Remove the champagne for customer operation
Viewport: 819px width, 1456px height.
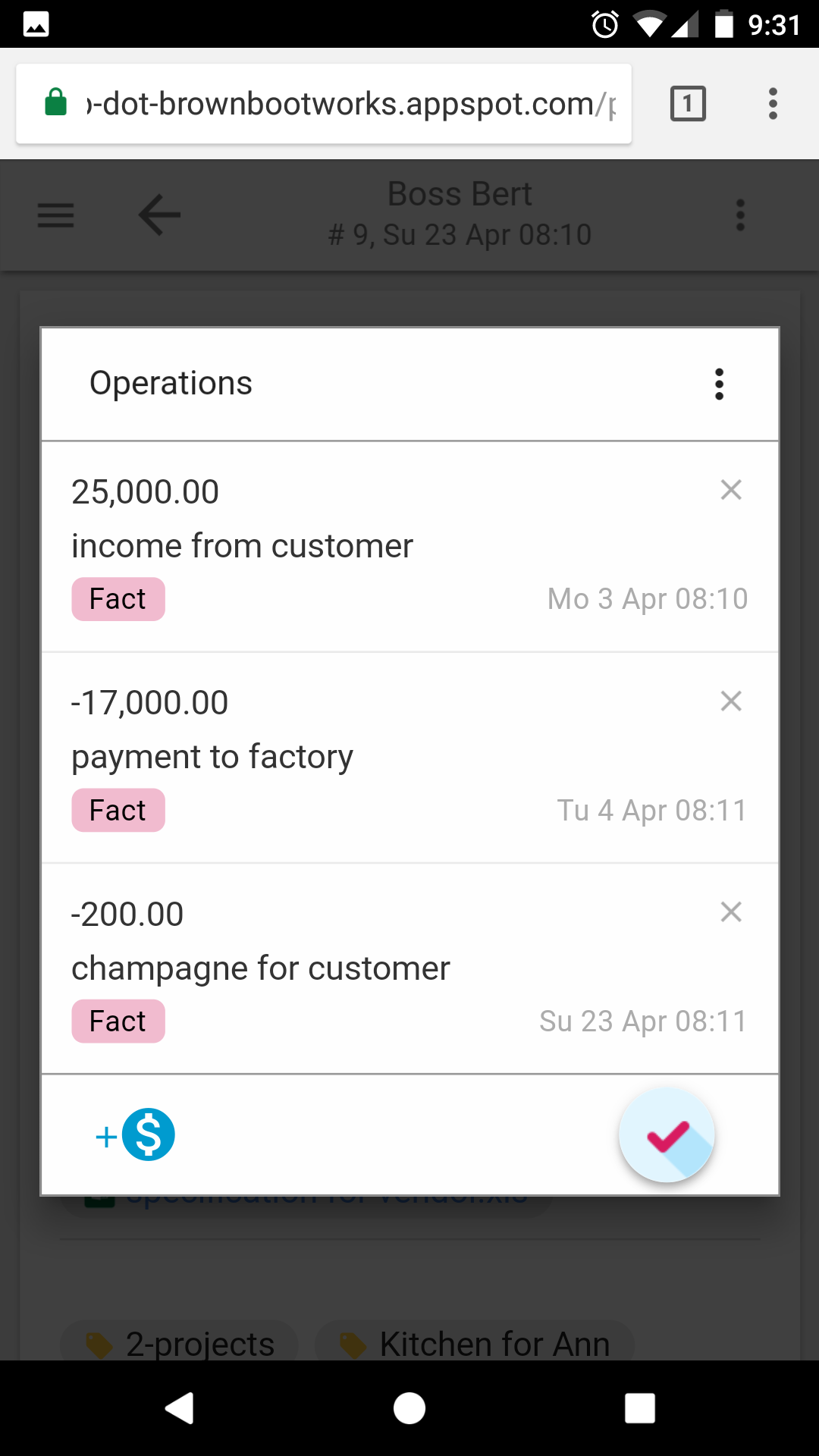click(x=731, y=912)
